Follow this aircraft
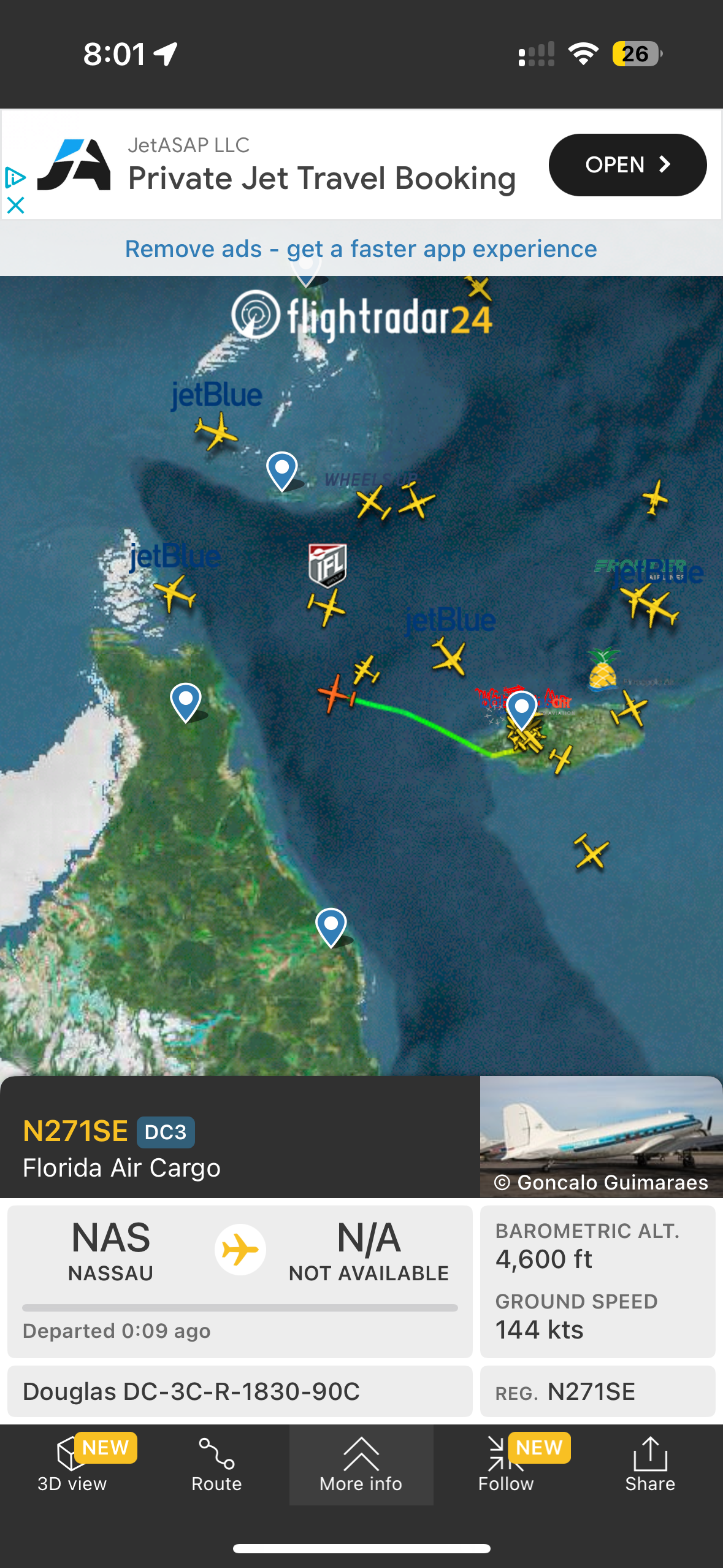This screenshot has height=1568, width=723. [506, 1464]
